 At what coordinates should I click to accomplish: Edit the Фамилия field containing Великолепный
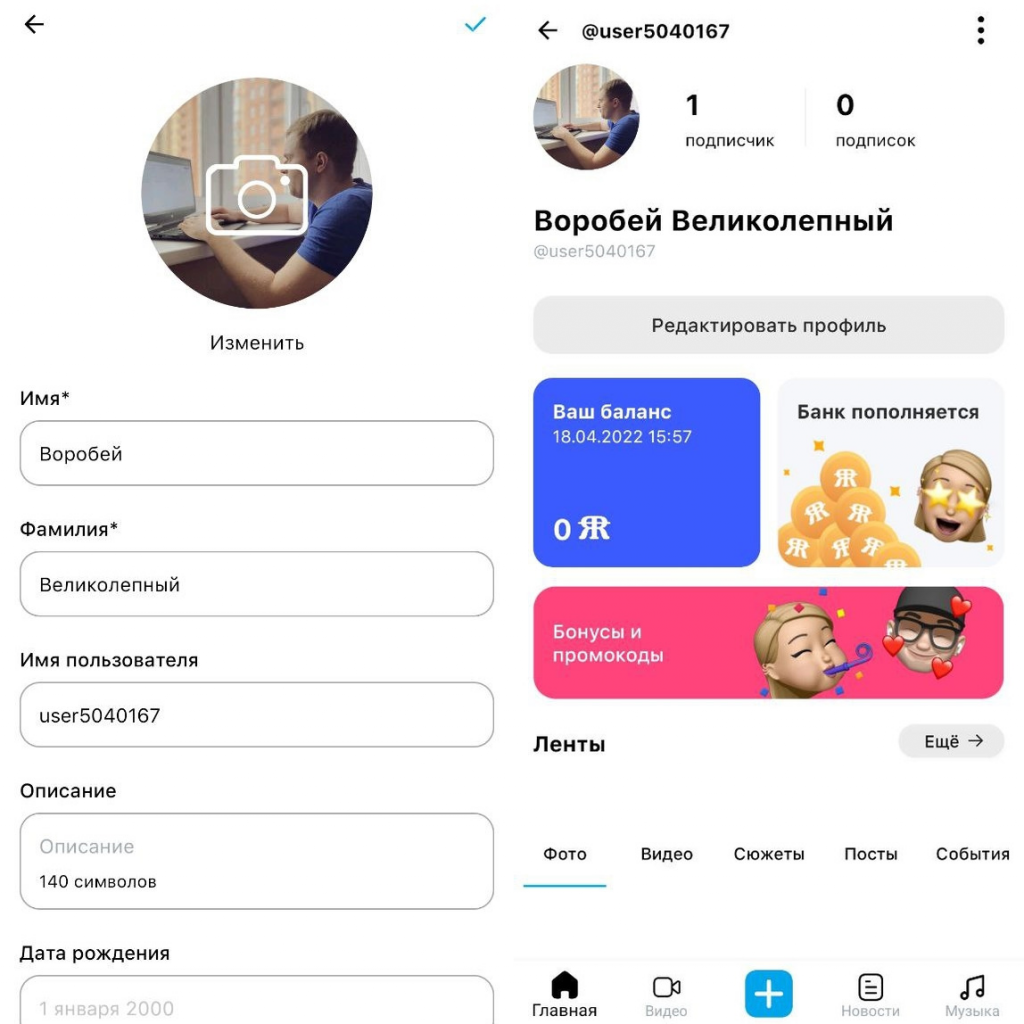point(257,585)
